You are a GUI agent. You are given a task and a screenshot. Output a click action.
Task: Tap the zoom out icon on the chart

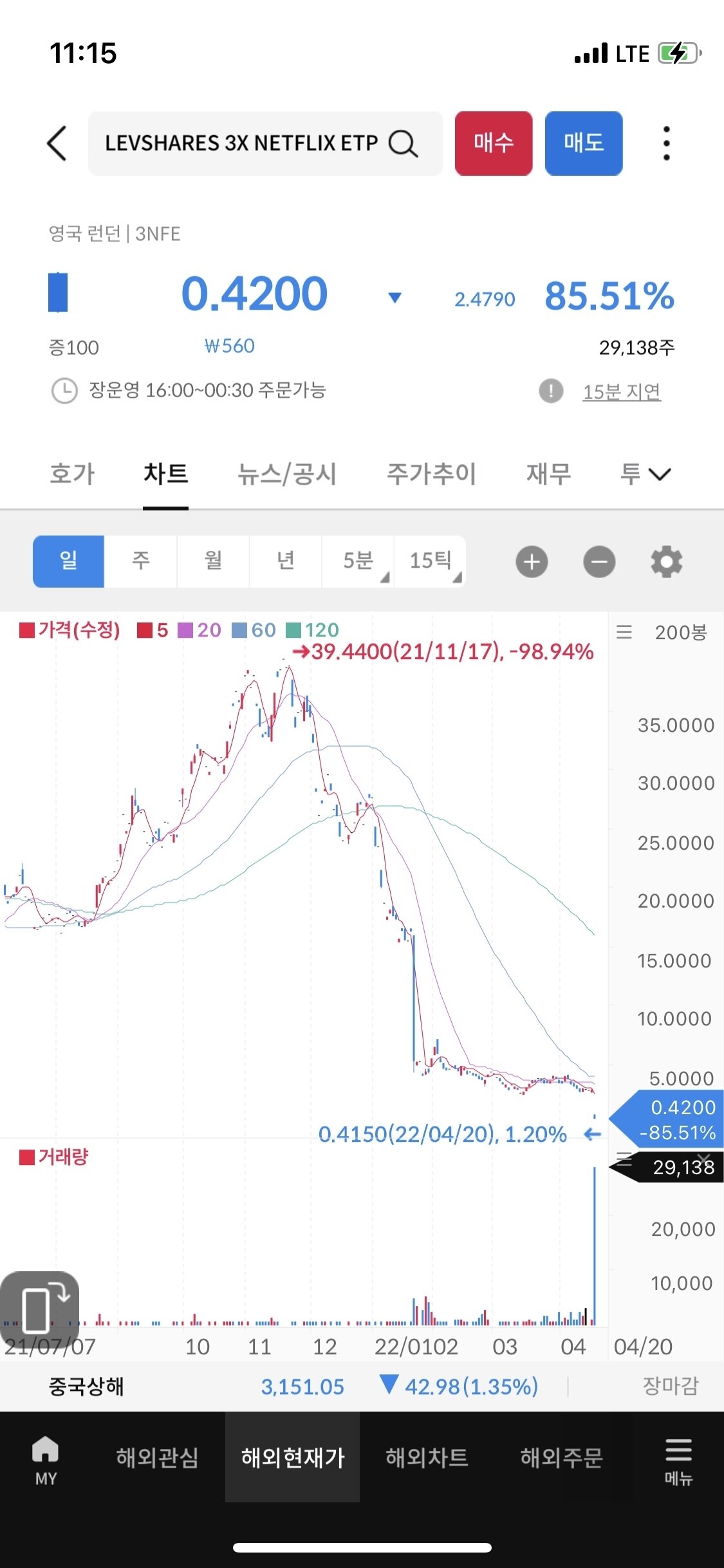point(599,561)
